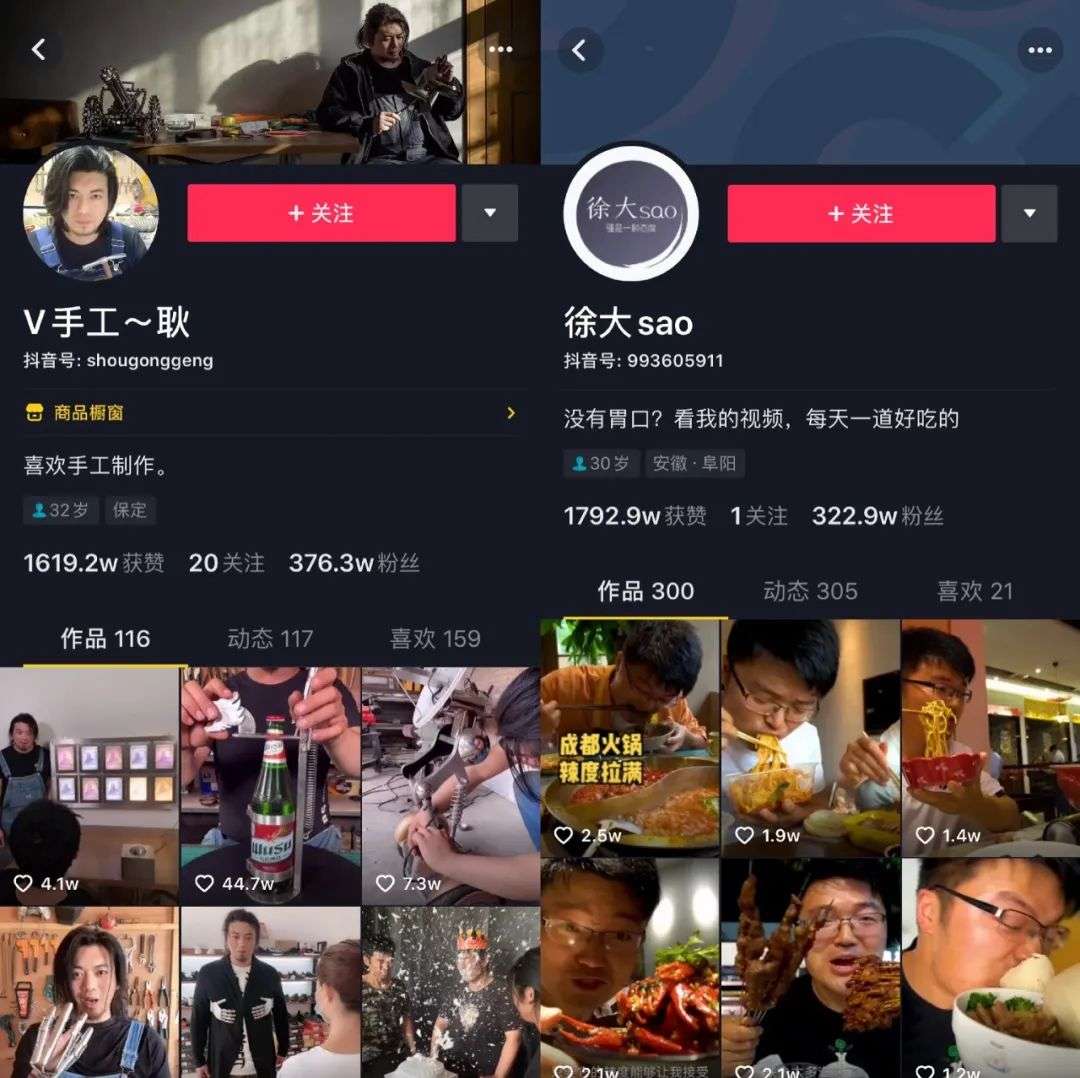Open the Wusu beer bottle video with 44.7w likes

270,785
